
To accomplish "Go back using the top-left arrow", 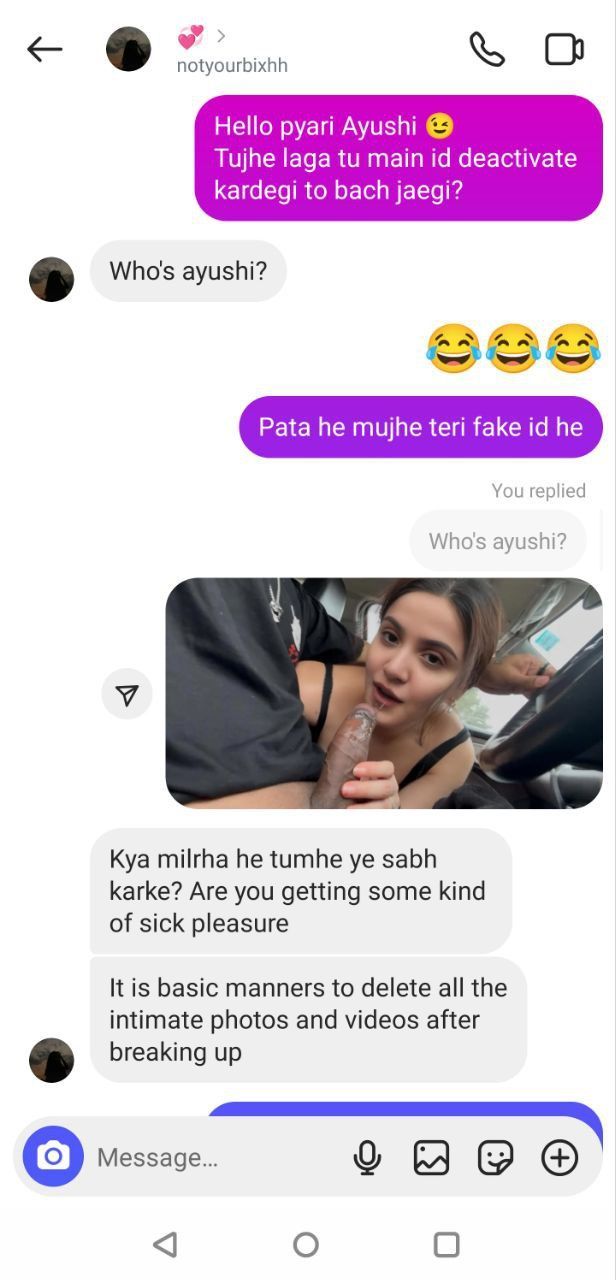I will point(45,49).
